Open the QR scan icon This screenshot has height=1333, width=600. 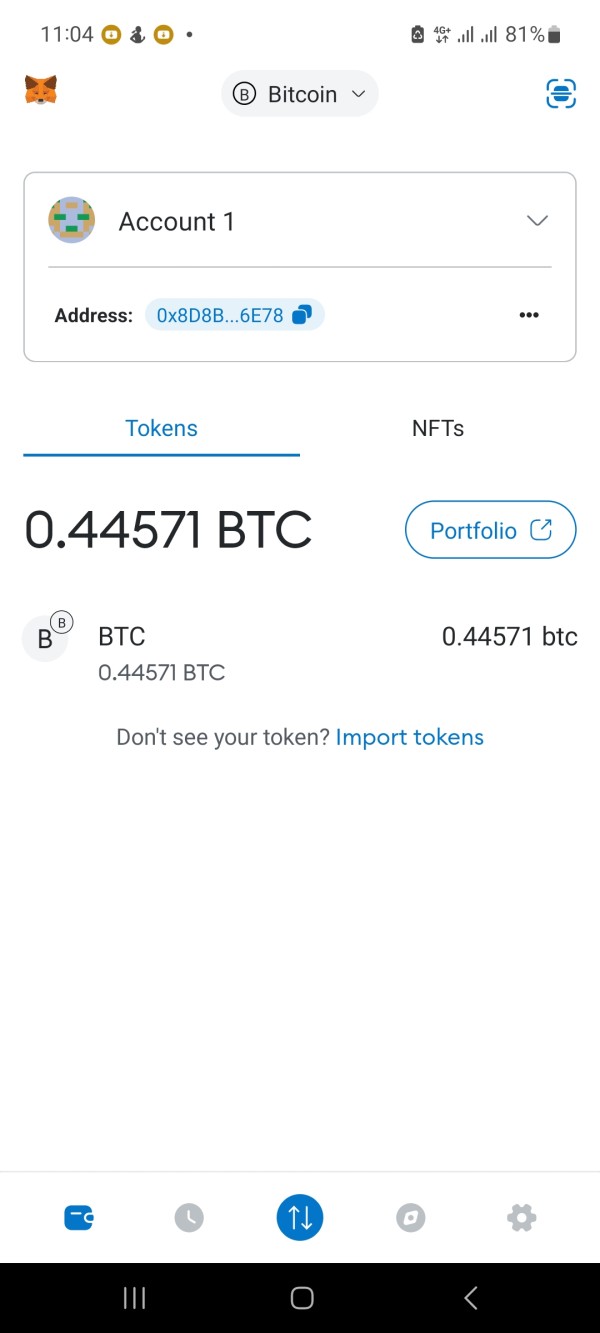561,94
